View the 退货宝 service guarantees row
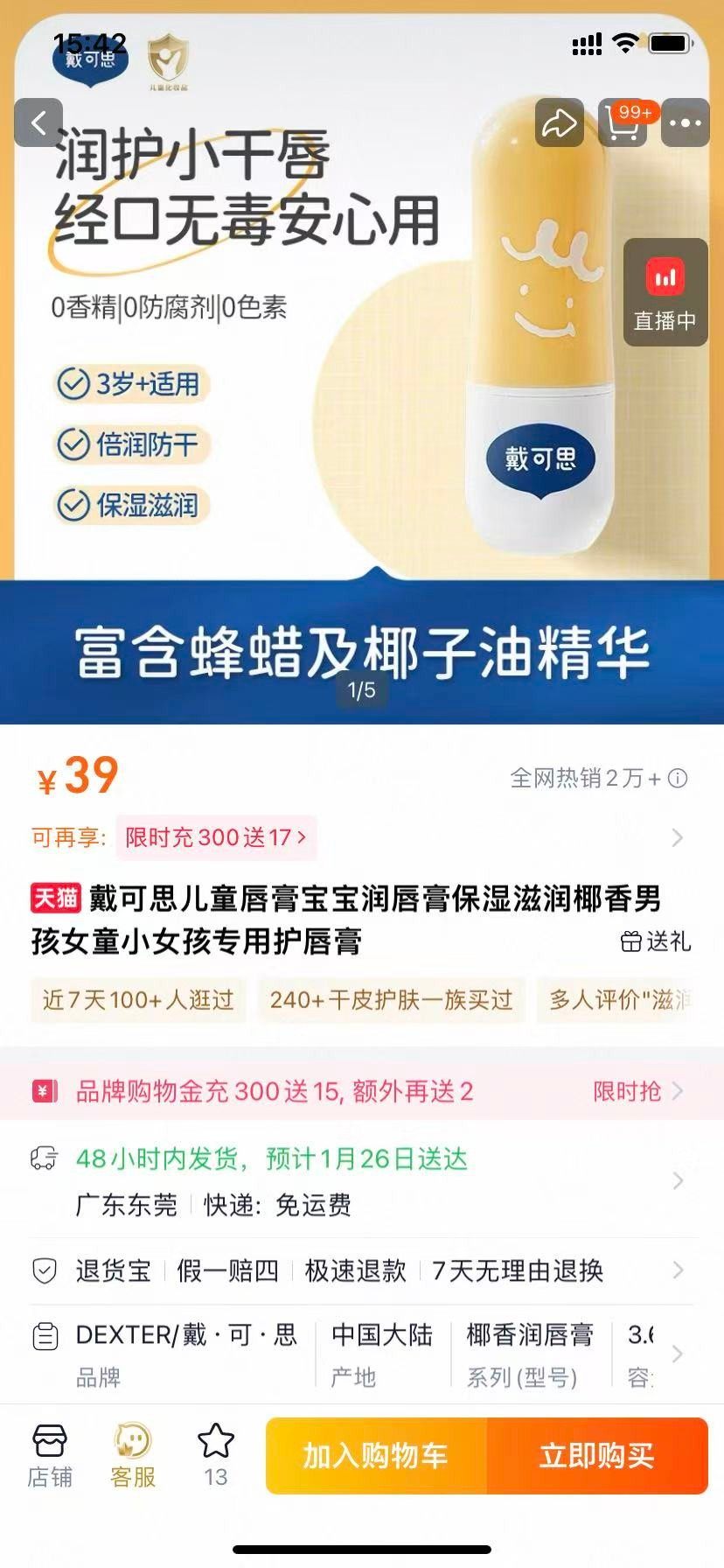 (x=362, y=1270)
